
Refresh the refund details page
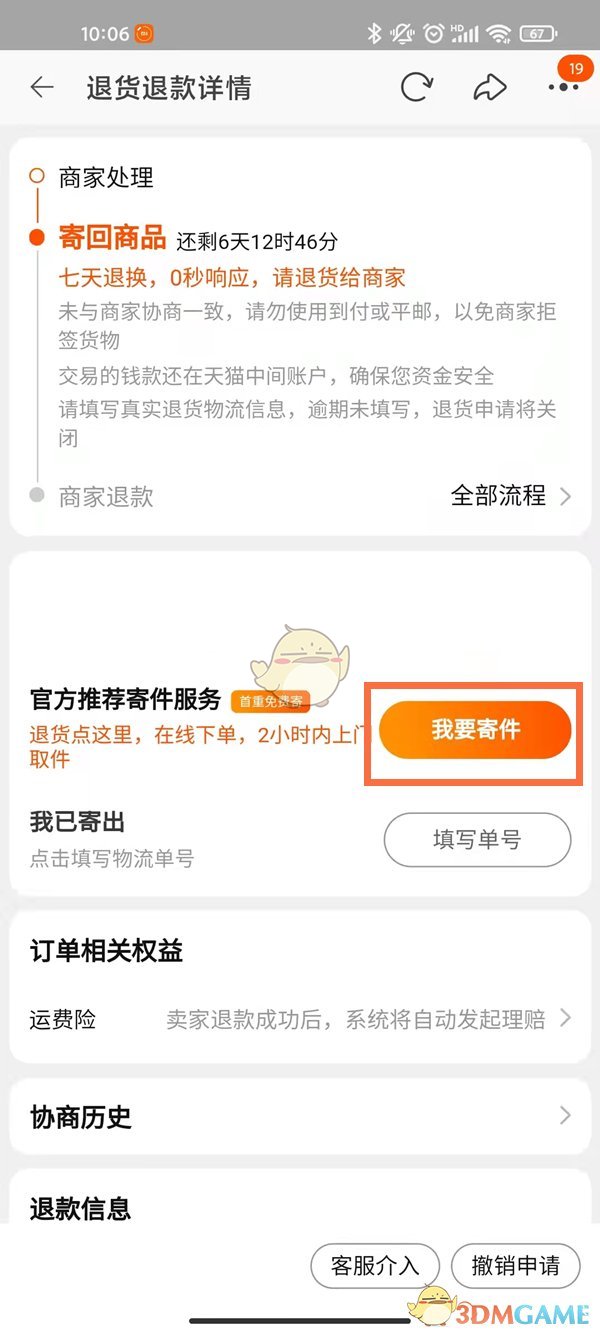click(x=416, y=88)
